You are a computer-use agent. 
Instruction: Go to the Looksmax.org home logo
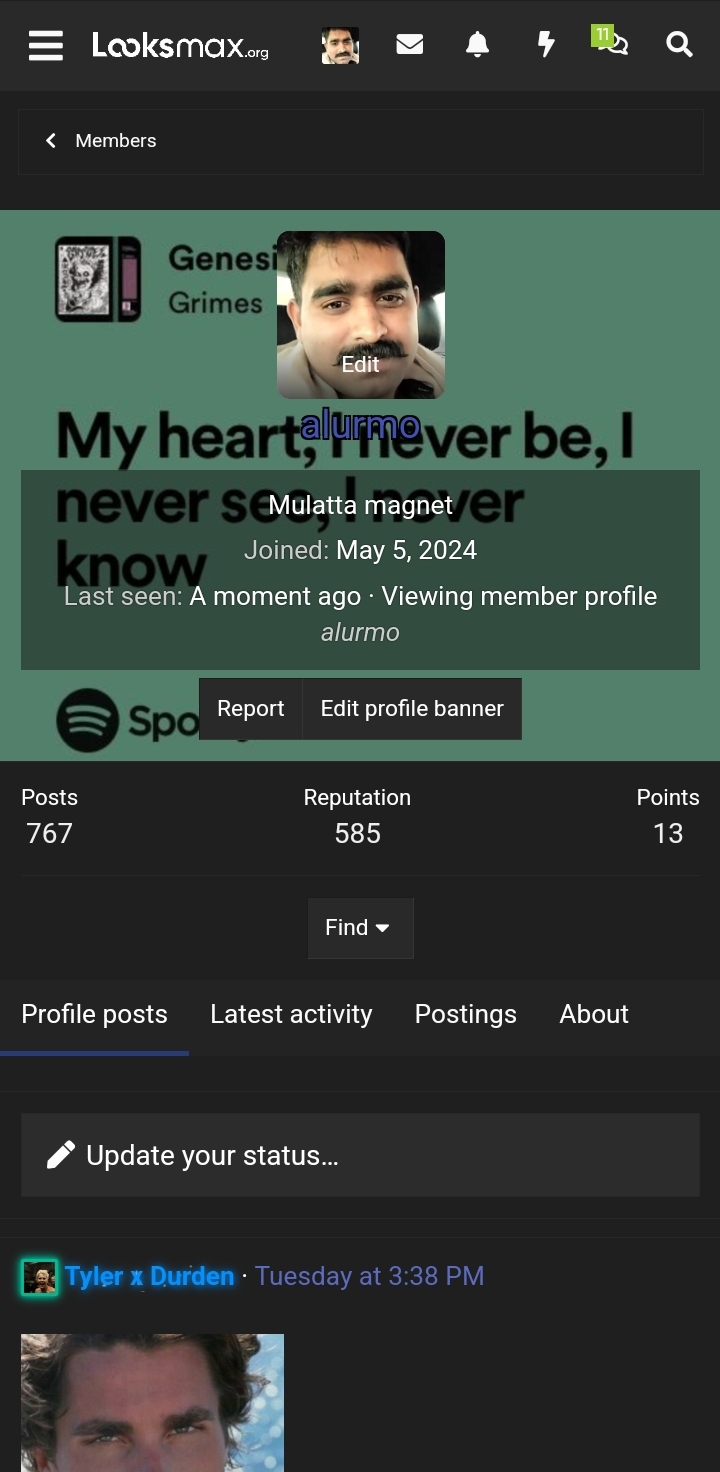point(180,45)
